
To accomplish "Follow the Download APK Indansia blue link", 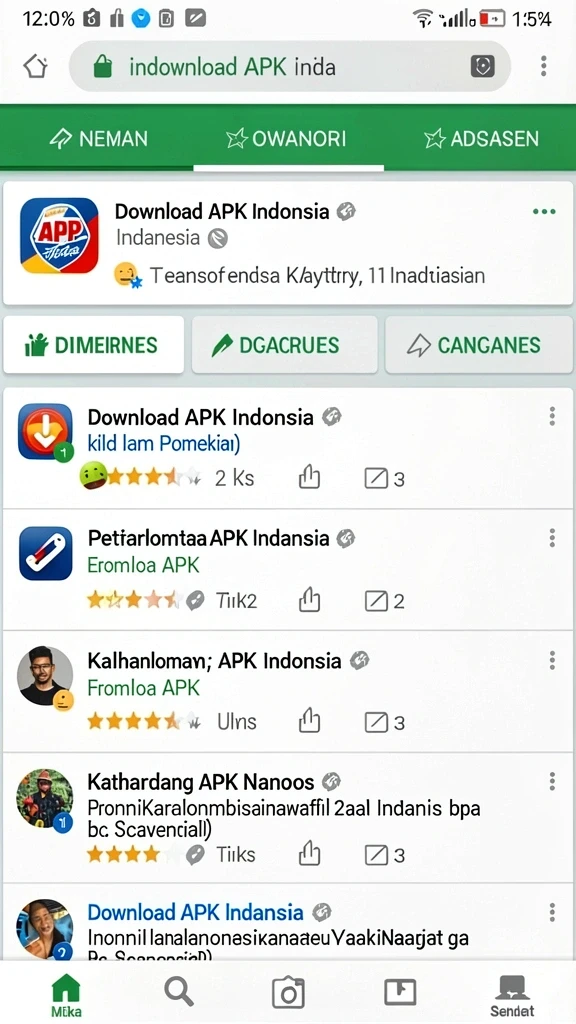I will click(195, 912).
